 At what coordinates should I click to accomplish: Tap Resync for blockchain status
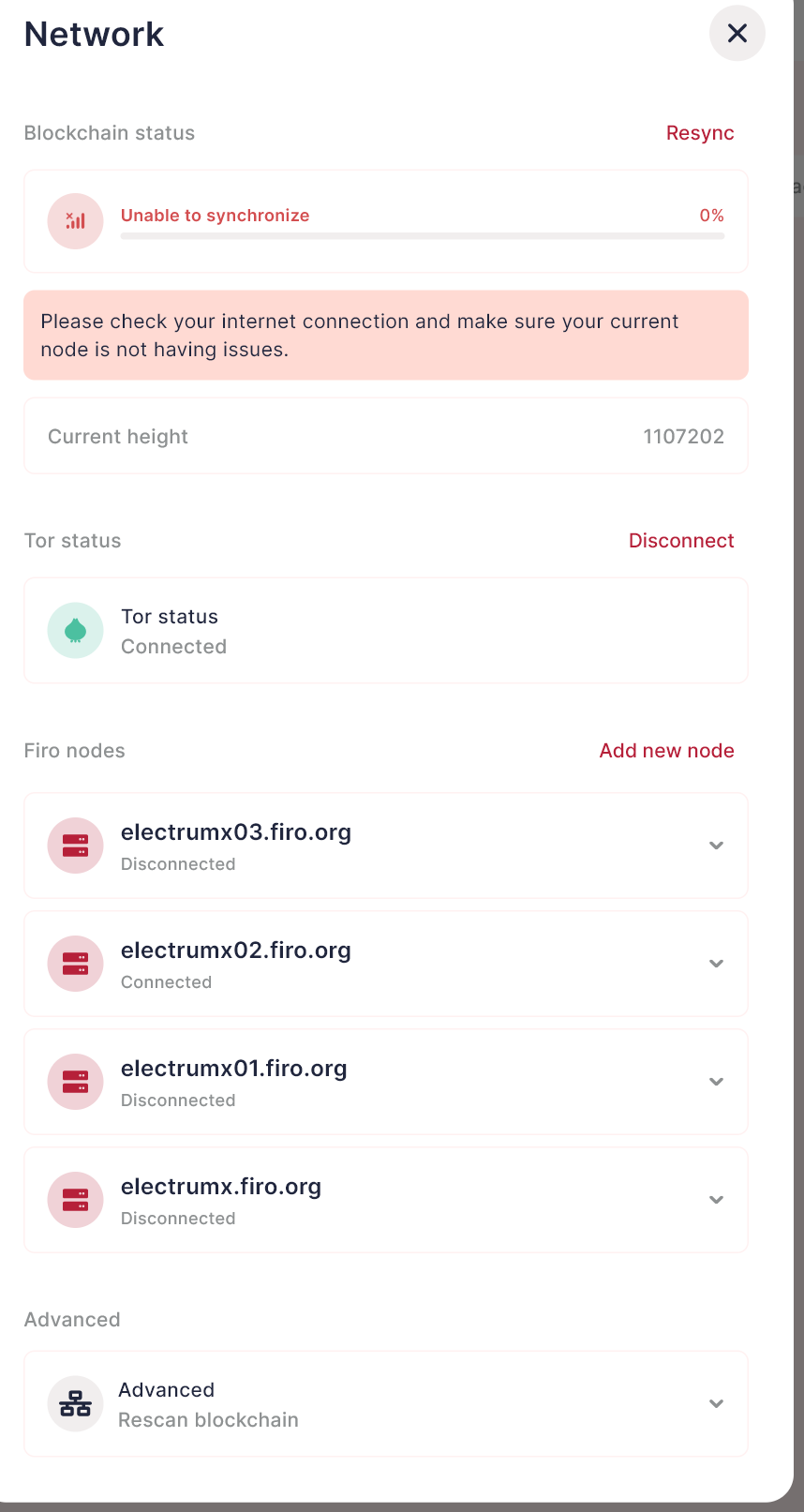pos(700,133)
